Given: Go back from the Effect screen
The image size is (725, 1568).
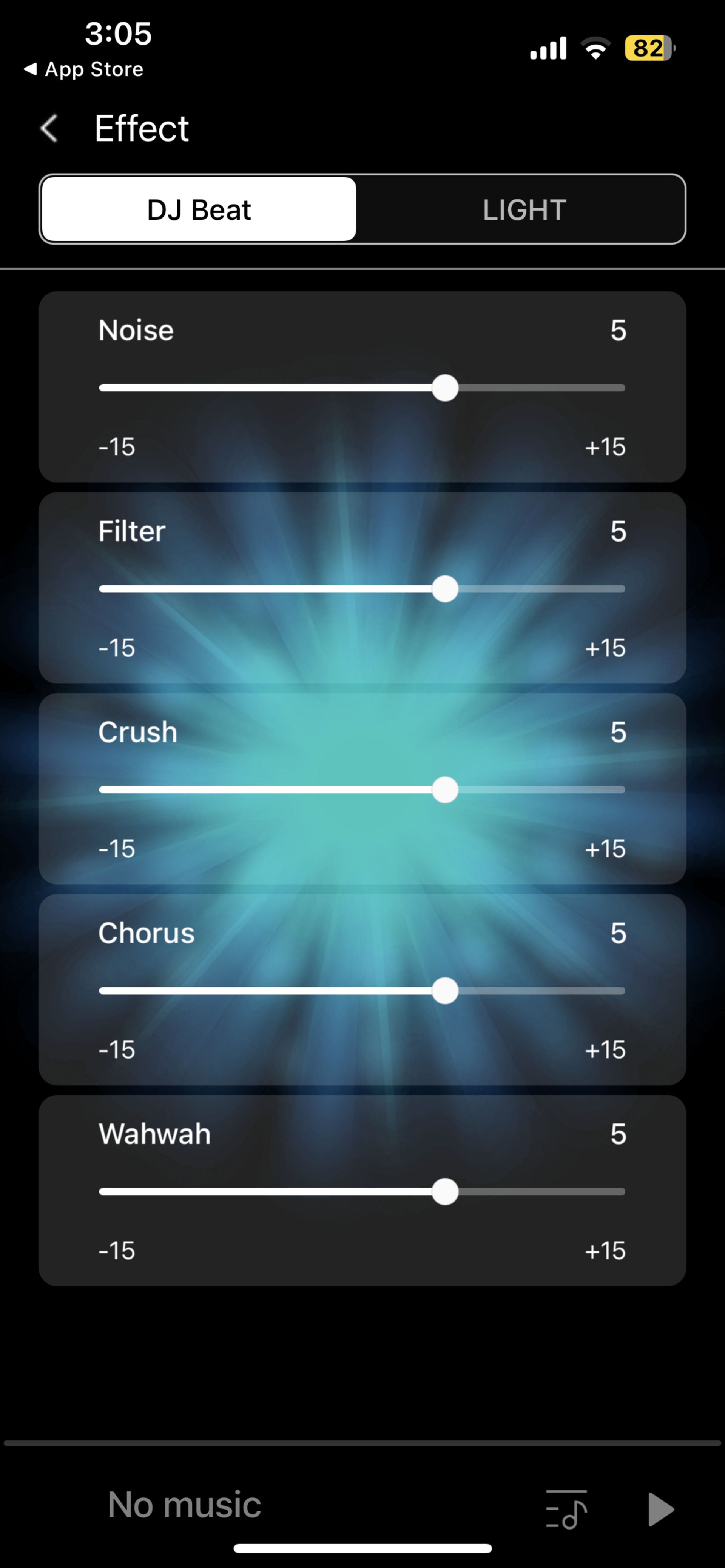Looking at the screenshot, I should click(x=49, y=128).
